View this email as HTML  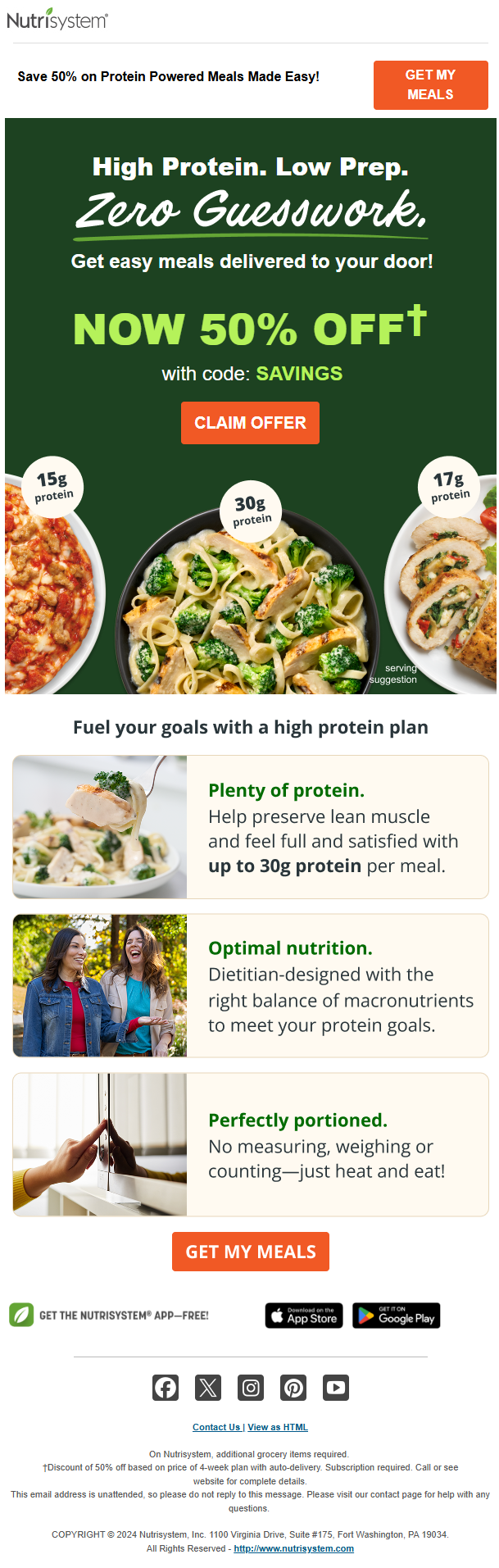tap(278, 1427)
